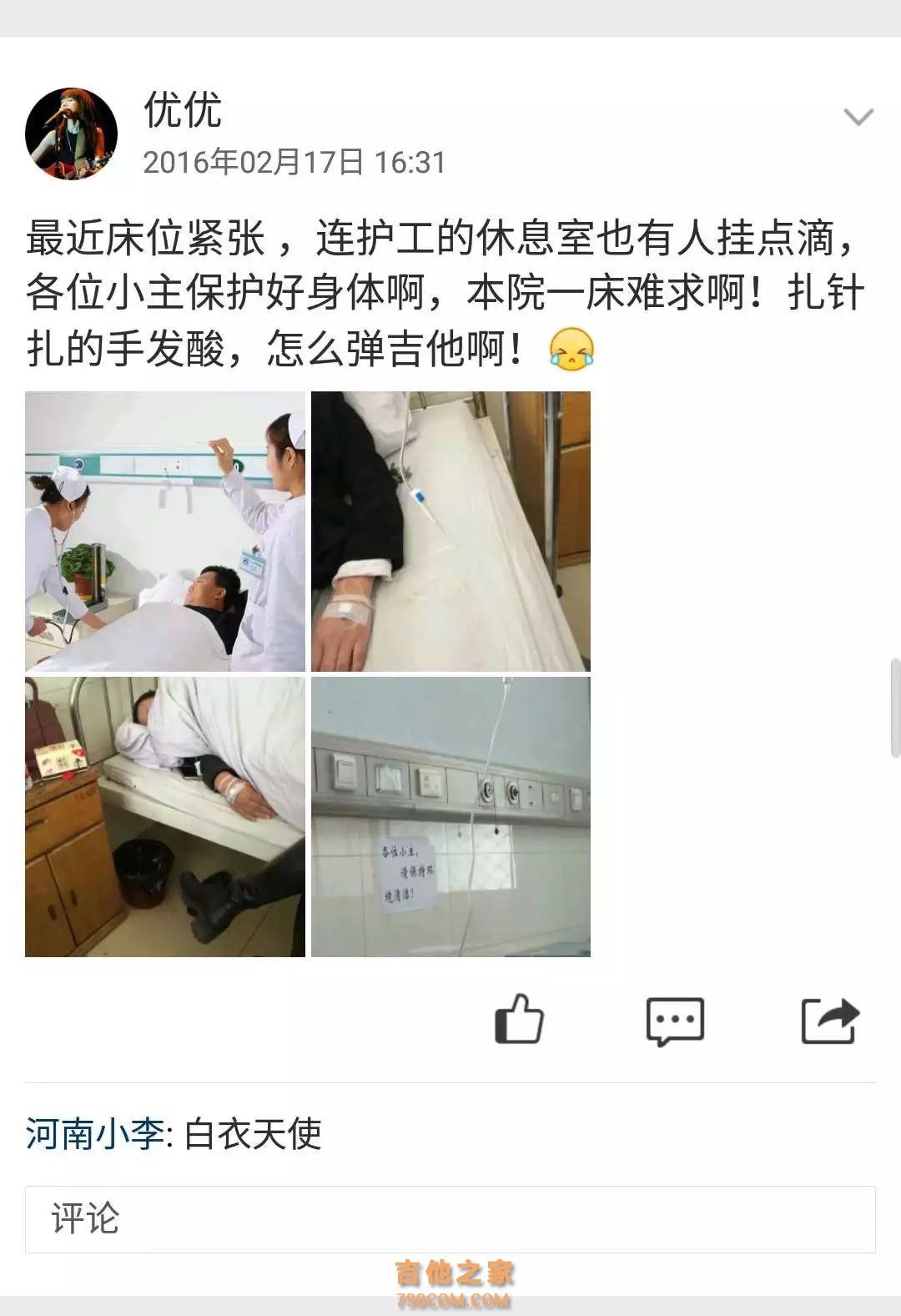901x1316 pixels.
Task: Like 优优's post with the thumbs-up
Action: [519, 1020]
